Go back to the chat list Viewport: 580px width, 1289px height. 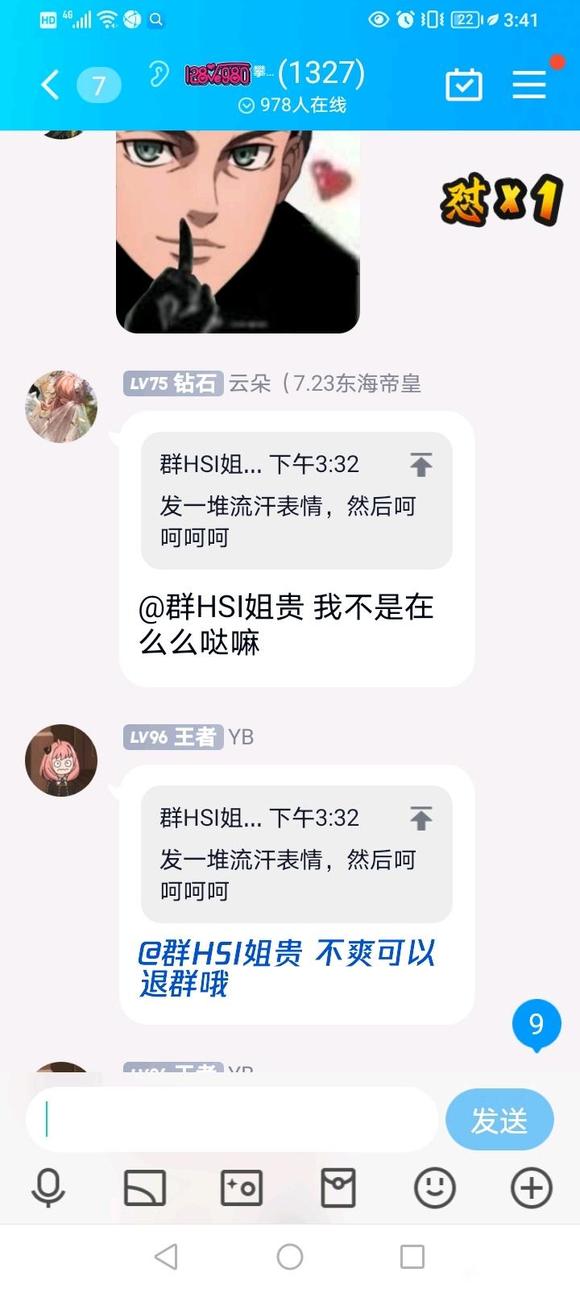pyautogui.click(x=50, y=85)
